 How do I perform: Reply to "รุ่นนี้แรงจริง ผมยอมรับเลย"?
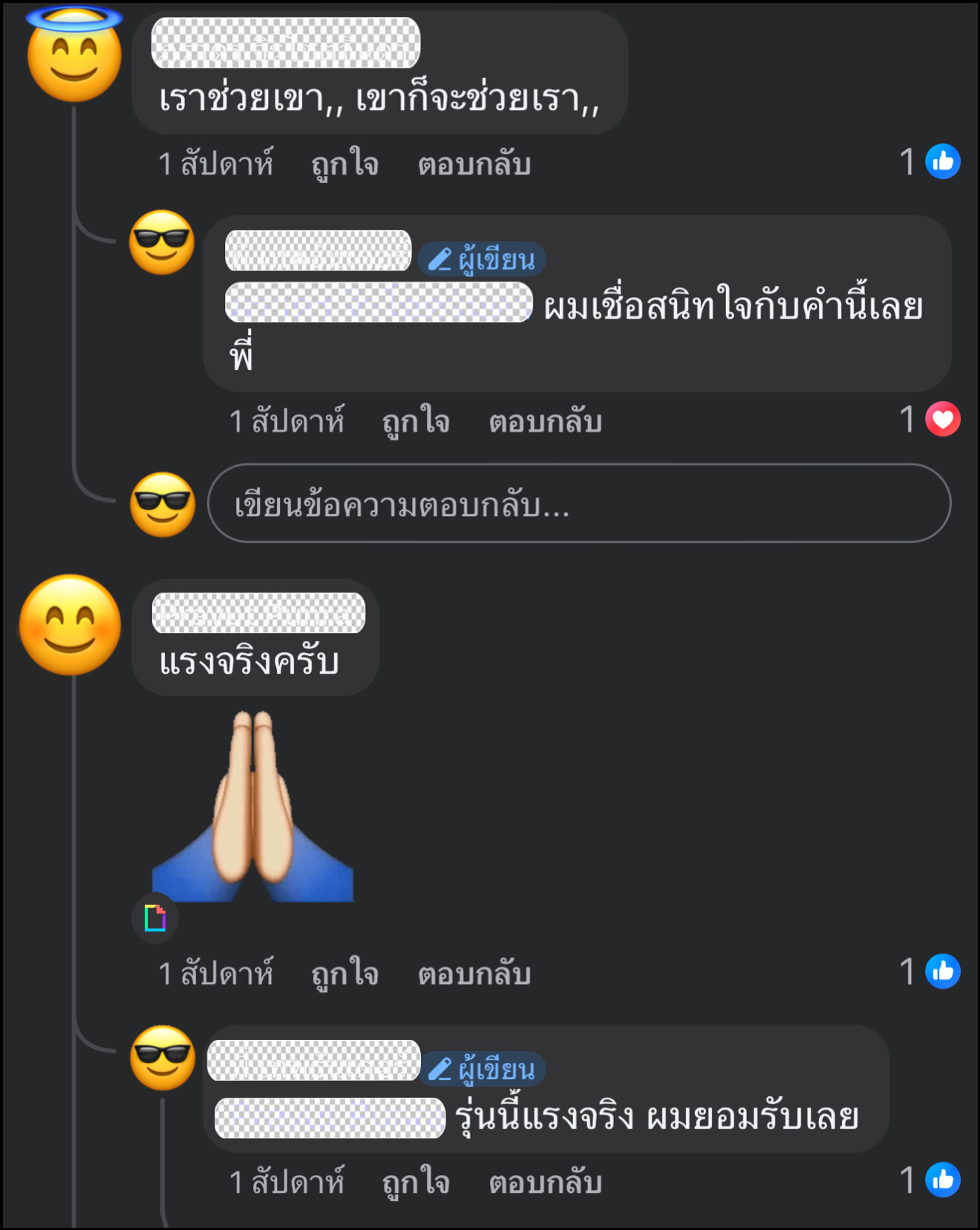click(x=545, y=1182)
